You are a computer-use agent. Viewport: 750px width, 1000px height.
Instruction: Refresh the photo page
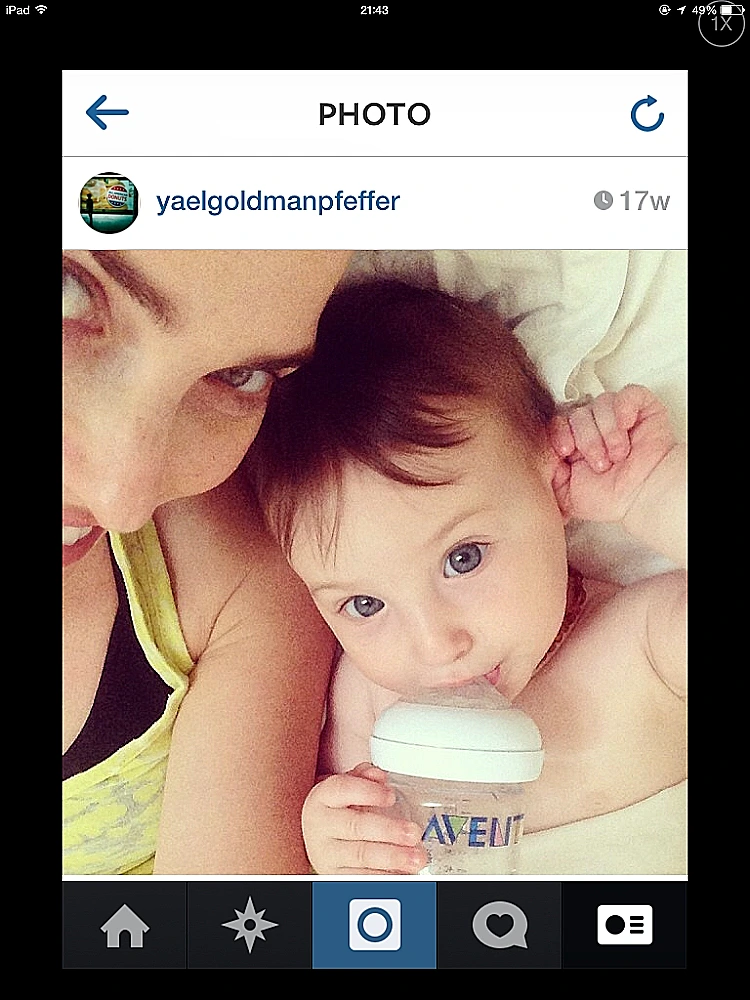[x=647, y=114]
